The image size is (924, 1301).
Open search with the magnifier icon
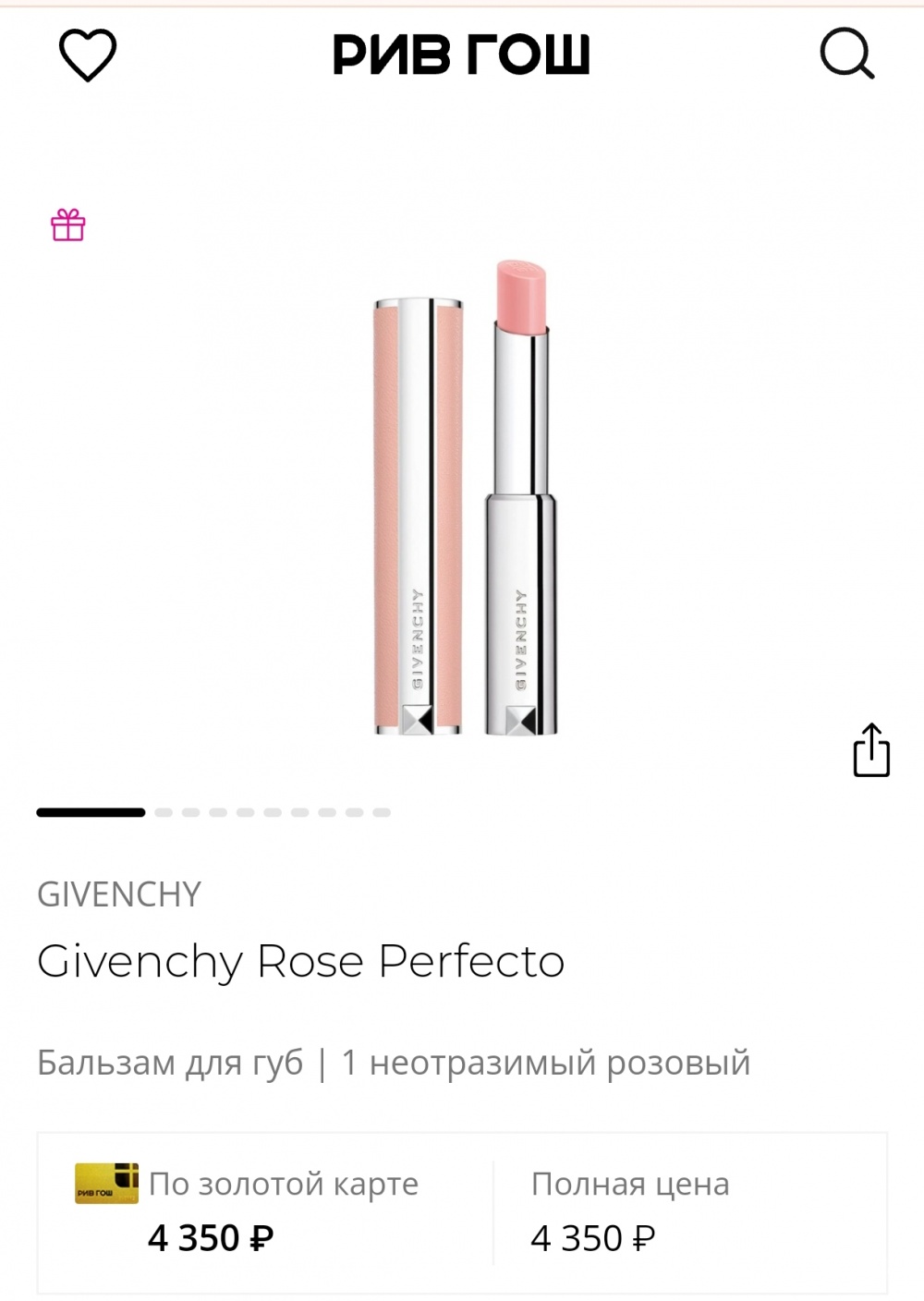[846, 55]
